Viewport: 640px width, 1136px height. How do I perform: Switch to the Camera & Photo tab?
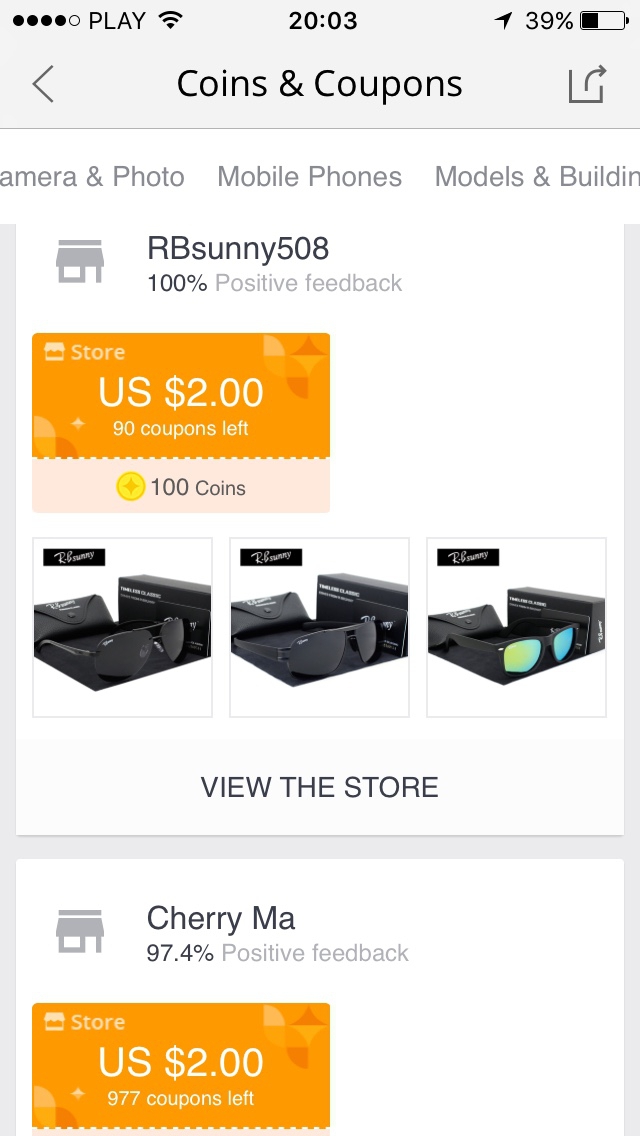tap(92, 177)
